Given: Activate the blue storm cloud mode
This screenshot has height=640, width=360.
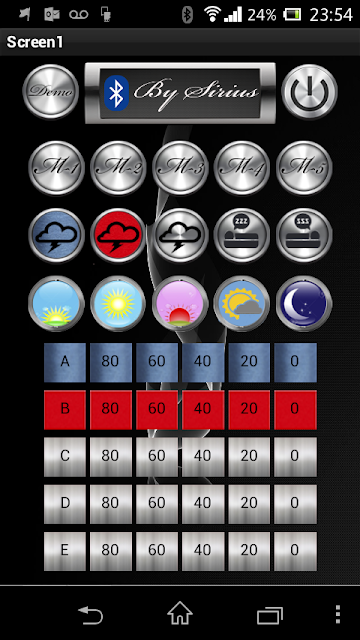Looking at the screenshot, I should tap(56, 236).
